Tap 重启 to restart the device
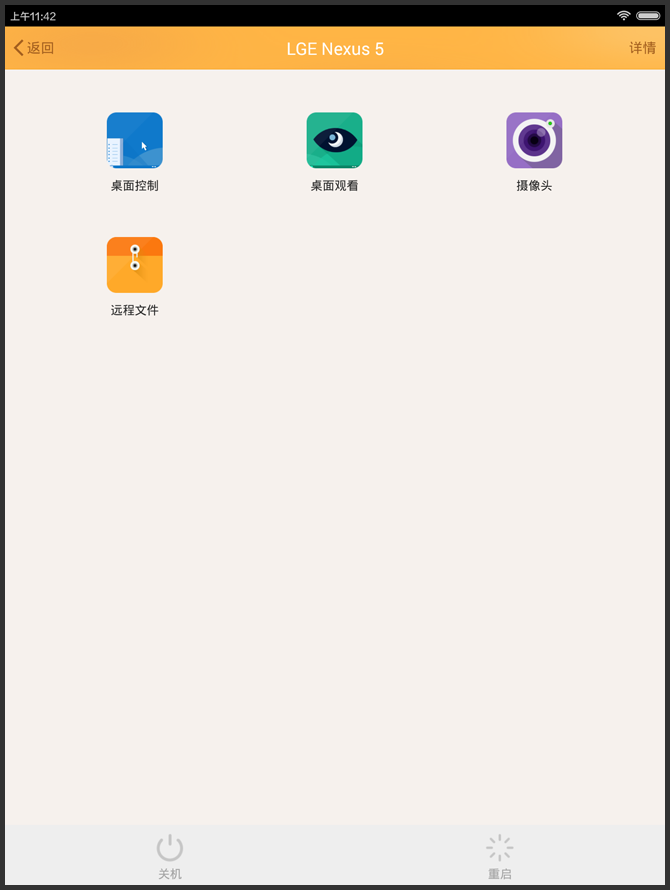This screenshot has height=890, width=670. 499,855
